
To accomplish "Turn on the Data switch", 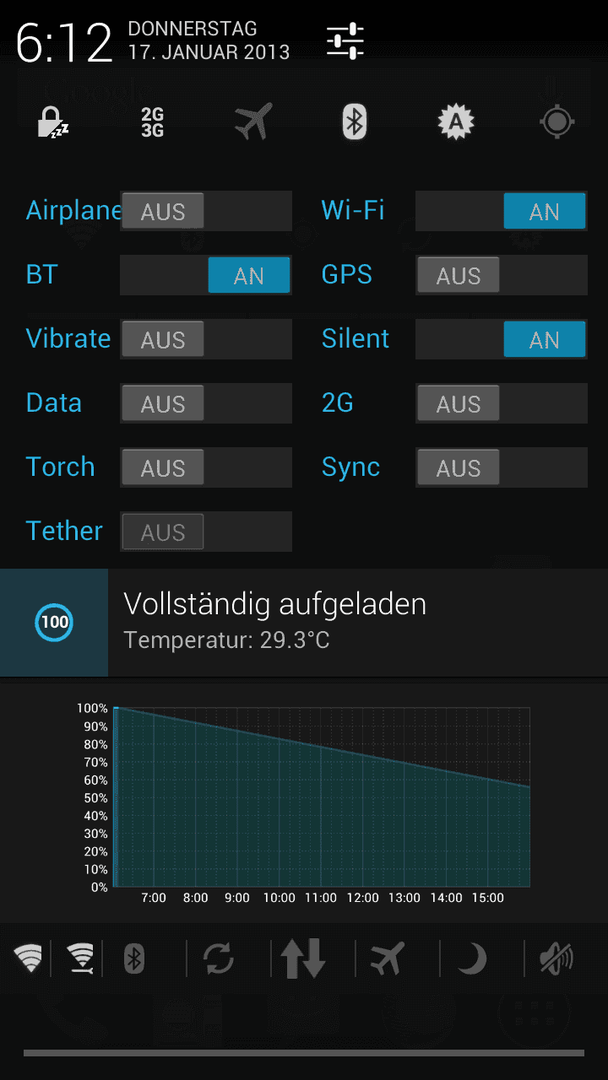I will 206,404.
